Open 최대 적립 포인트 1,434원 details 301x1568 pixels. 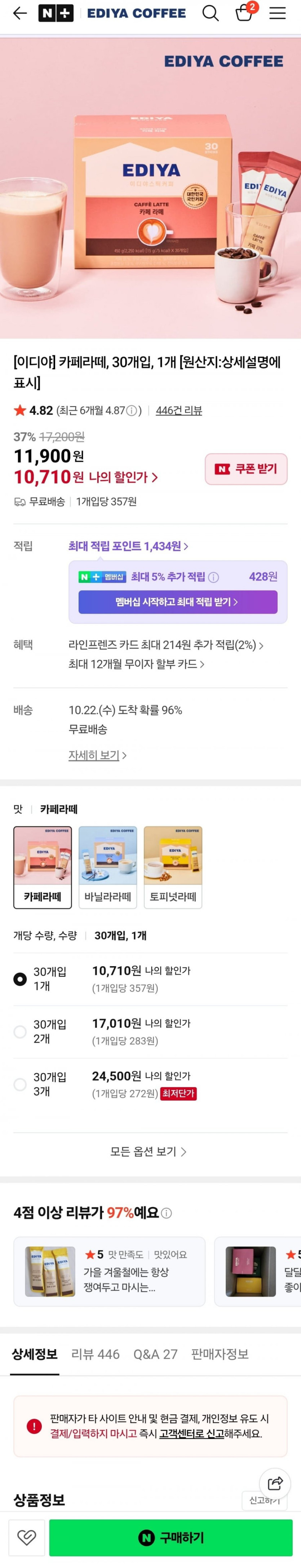[x=128, y=546]
